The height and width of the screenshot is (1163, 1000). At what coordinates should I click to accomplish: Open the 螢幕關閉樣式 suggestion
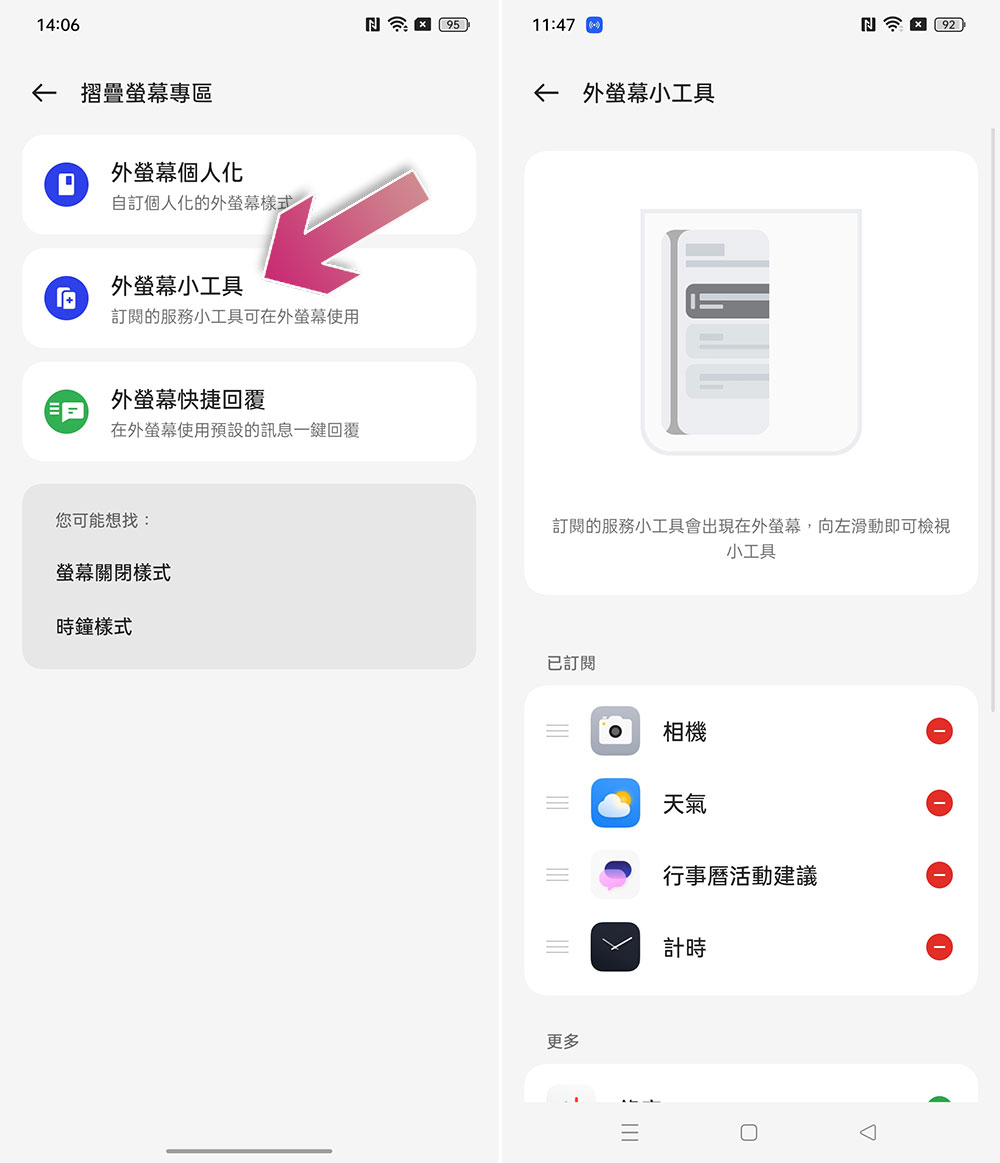113,573
